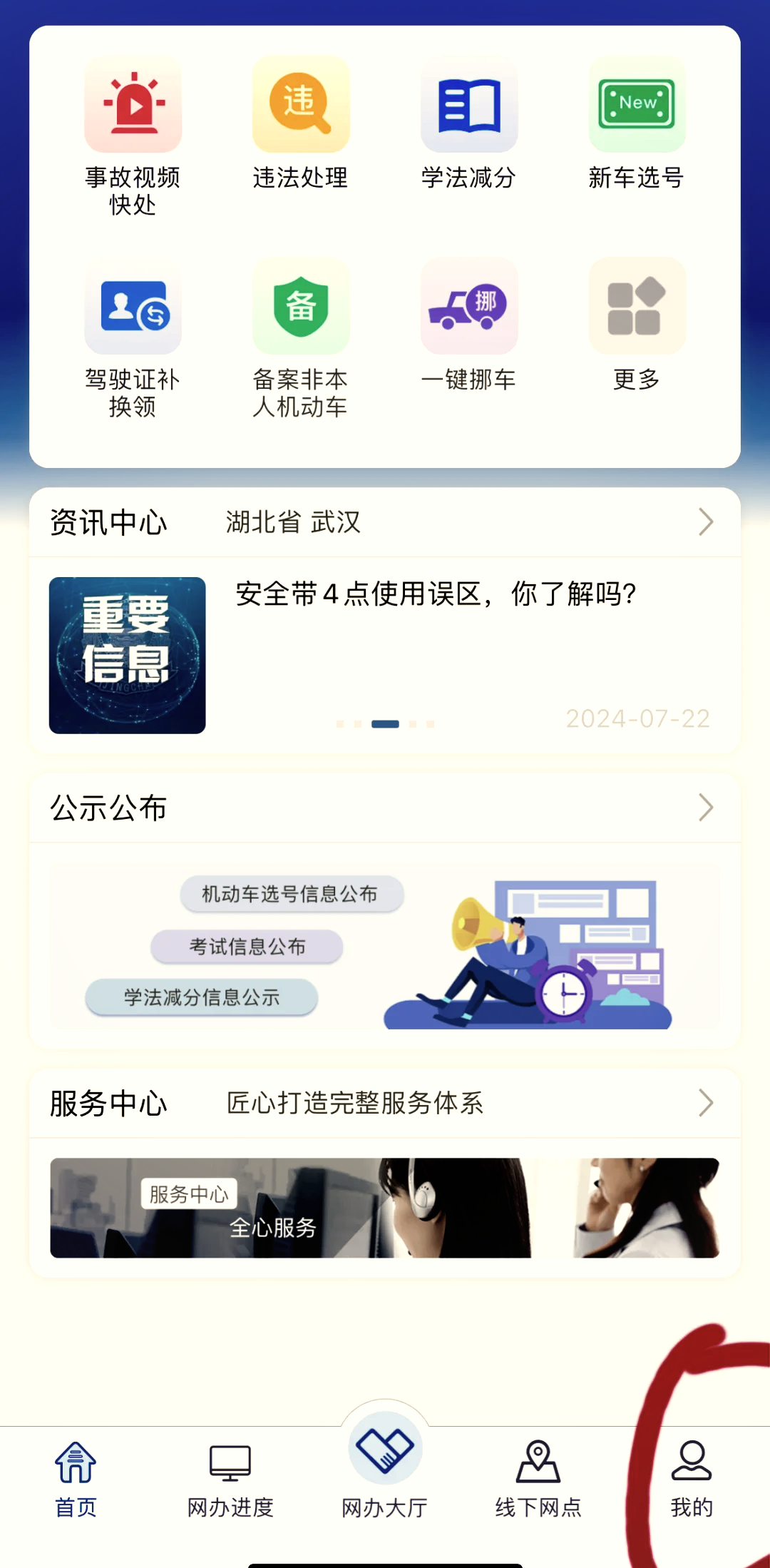Open 驾驶证补换领 license renewal service
The image size is (770, 1568).
point(133,307)
